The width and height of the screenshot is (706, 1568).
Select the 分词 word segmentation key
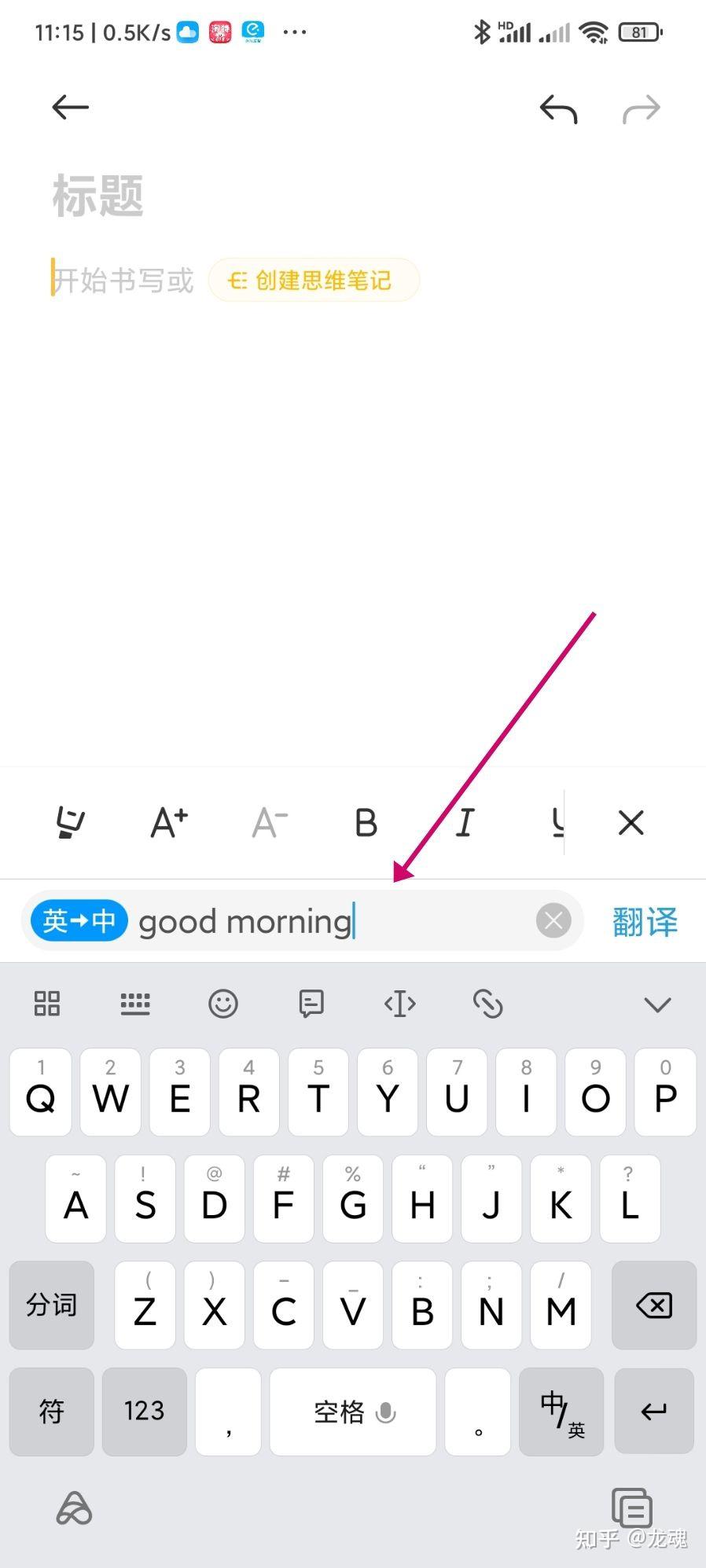[51, 1306]
